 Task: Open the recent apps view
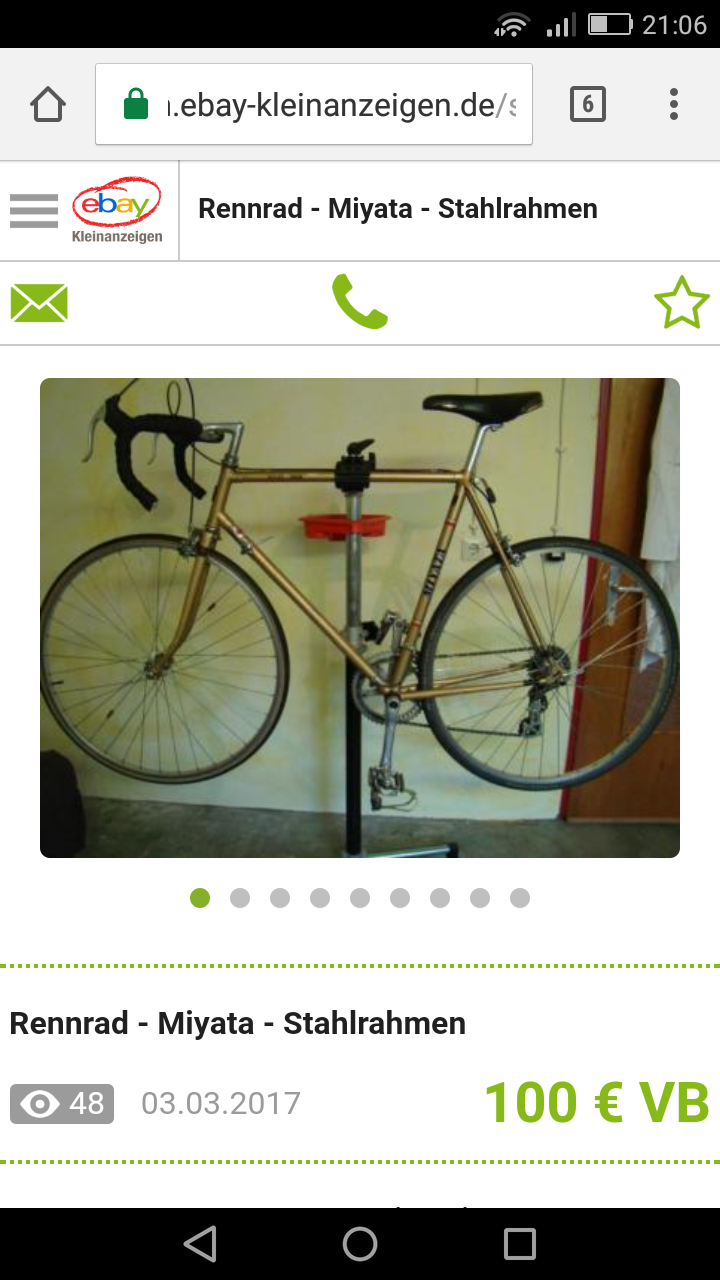(x=520, y=1244)
